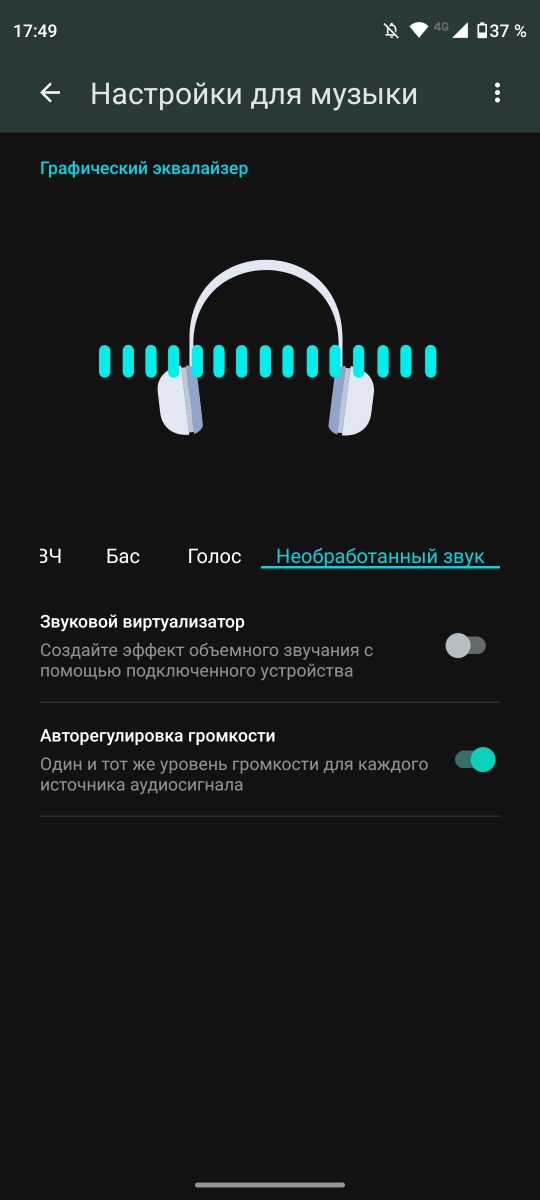This screenshot has height=1200, width=540.
Task: Select the Бас equalizer preset
Action: point(123,556)
